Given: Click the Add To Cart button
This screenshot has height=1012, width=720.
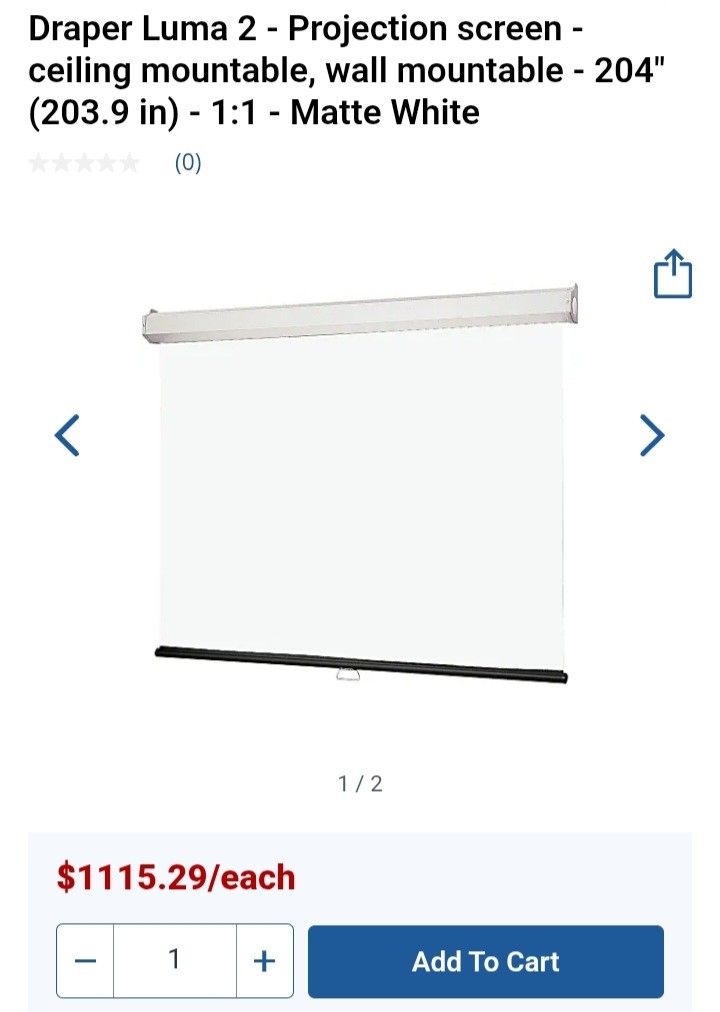Looking at the screenshot, I should click(x=486, y=961).
